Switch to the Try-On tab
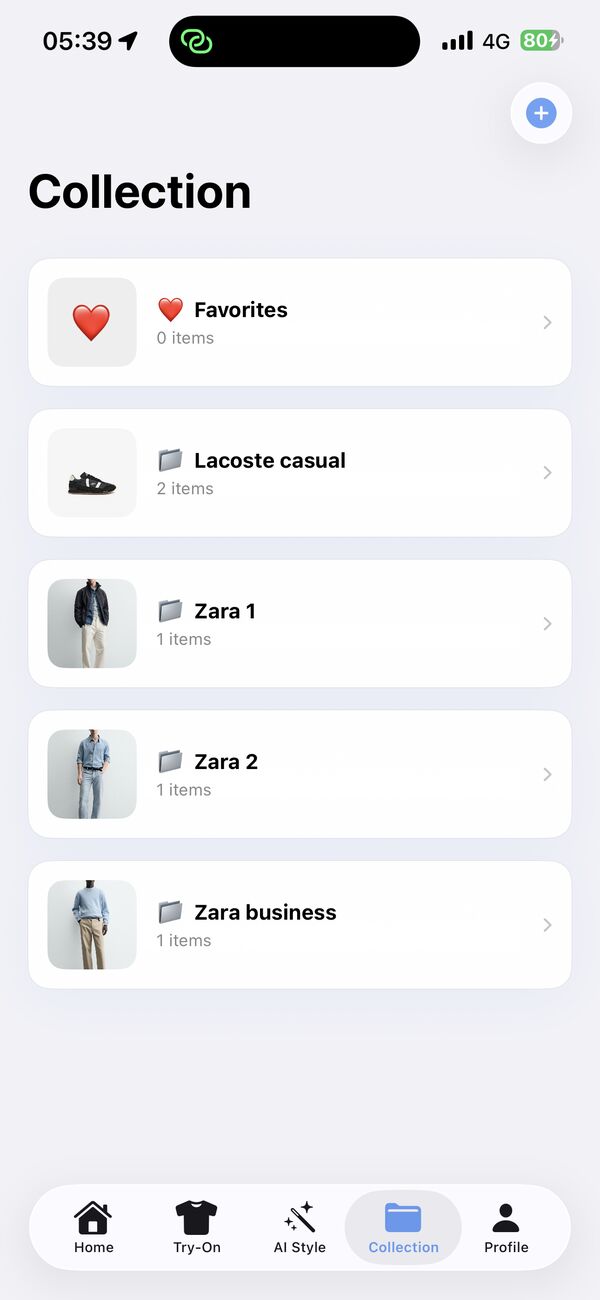The image size is (600, 1300). pyautogui.click(x=197, y=1228)
